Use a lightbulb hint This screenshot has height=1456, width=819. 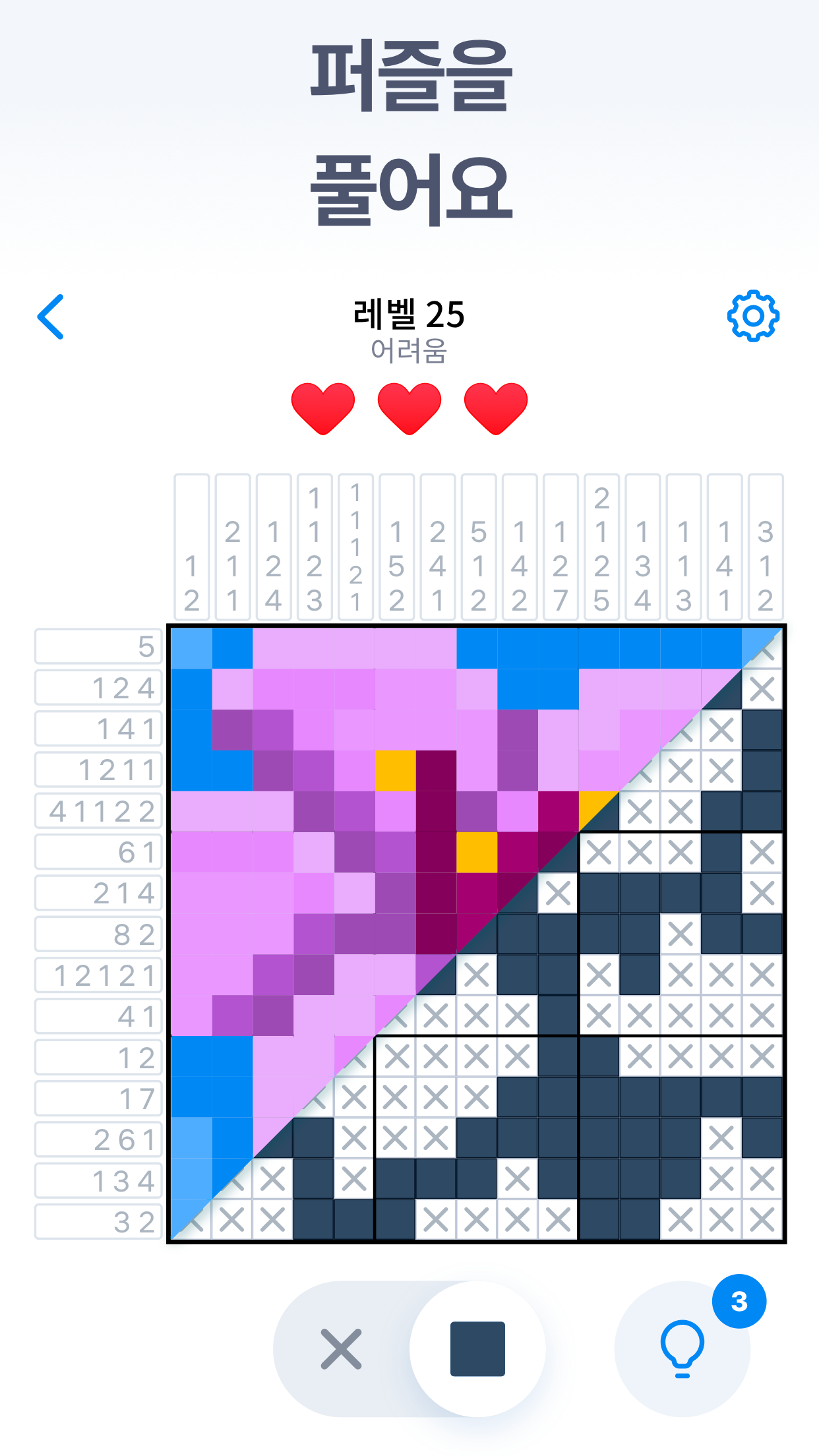682,1349
